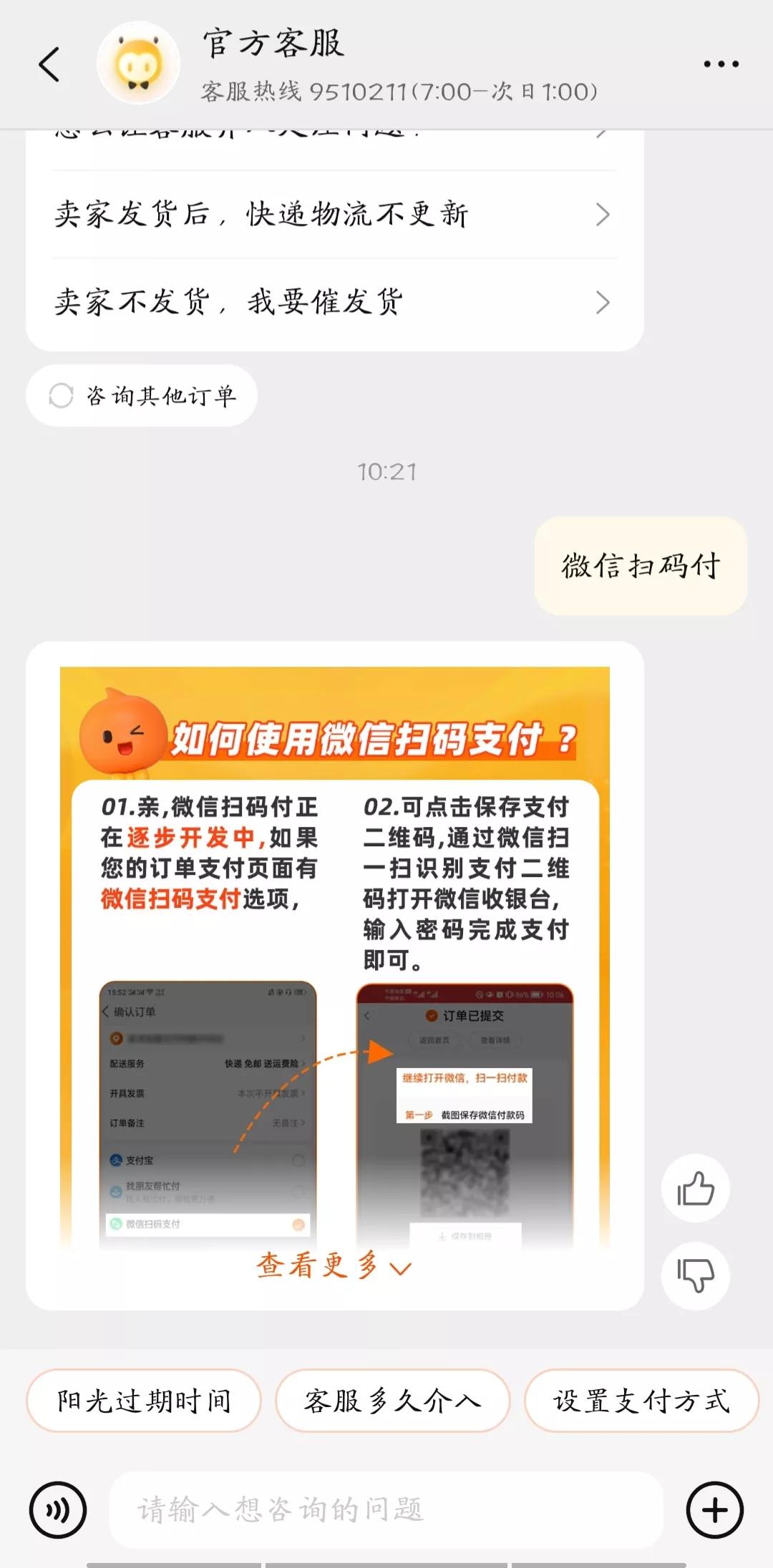
Task: Open the plus attachment menu
Action: [x=714, y=1509]
